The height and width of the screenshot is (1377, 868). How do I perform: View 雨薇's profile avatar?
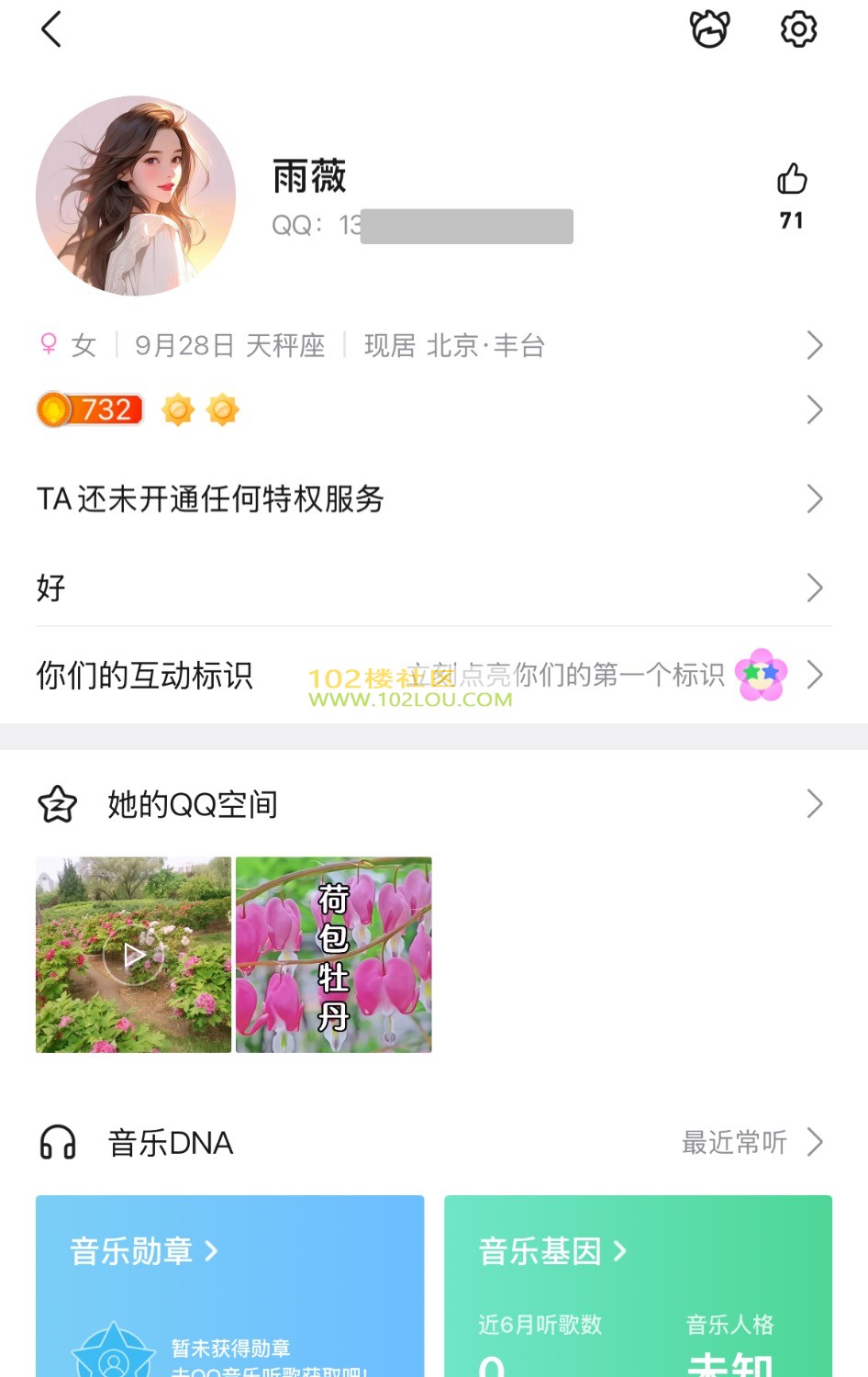(x=136, y=196)
